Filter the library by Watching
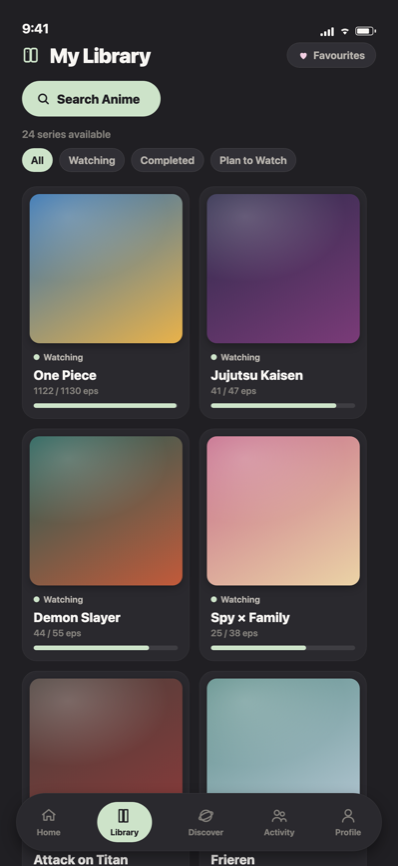This screenshot has width=398, height=866. [92, 160]
